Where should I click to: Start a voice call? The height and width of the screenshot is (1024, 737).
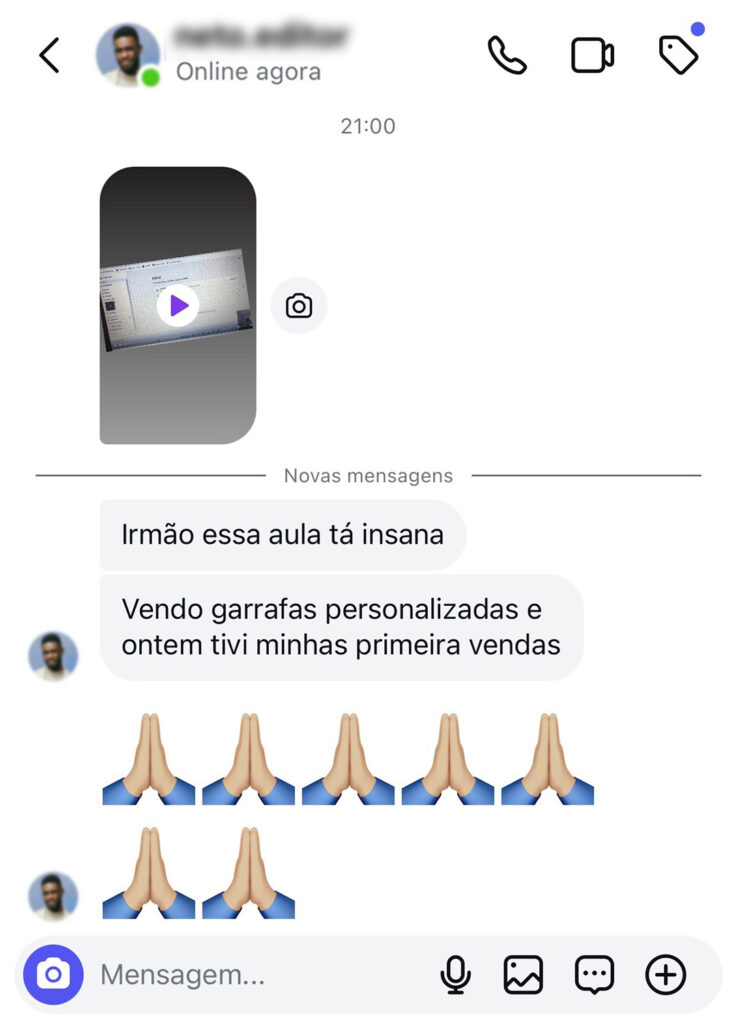pyautogui.click(x=507, y=56)
